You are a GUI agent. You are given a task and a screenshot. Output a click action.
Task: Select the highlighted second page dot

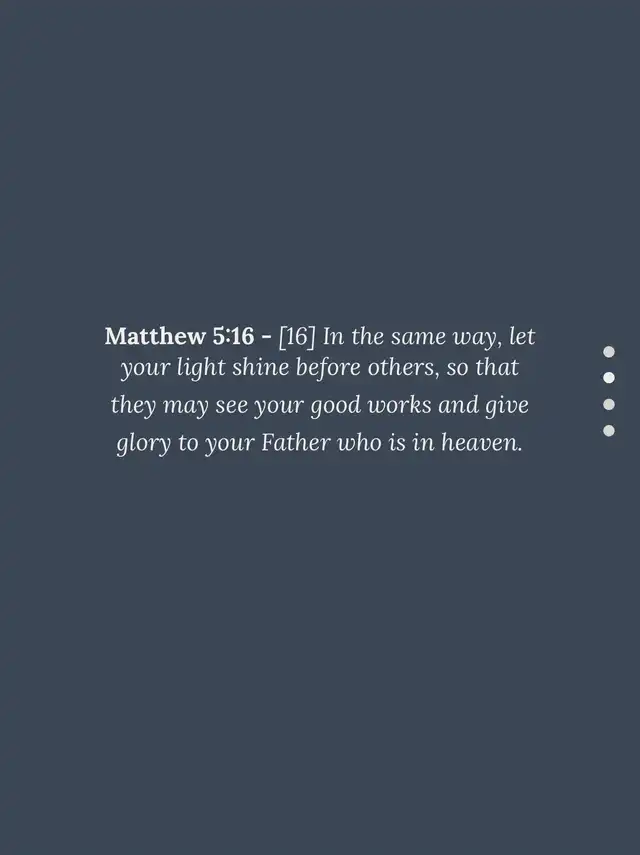click(609, 378)
